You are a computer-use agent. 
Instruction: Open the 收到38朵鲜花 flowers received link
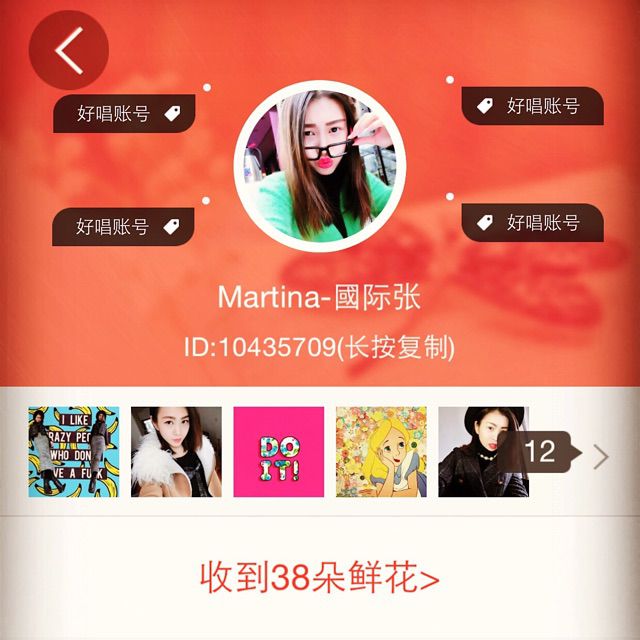320,578
